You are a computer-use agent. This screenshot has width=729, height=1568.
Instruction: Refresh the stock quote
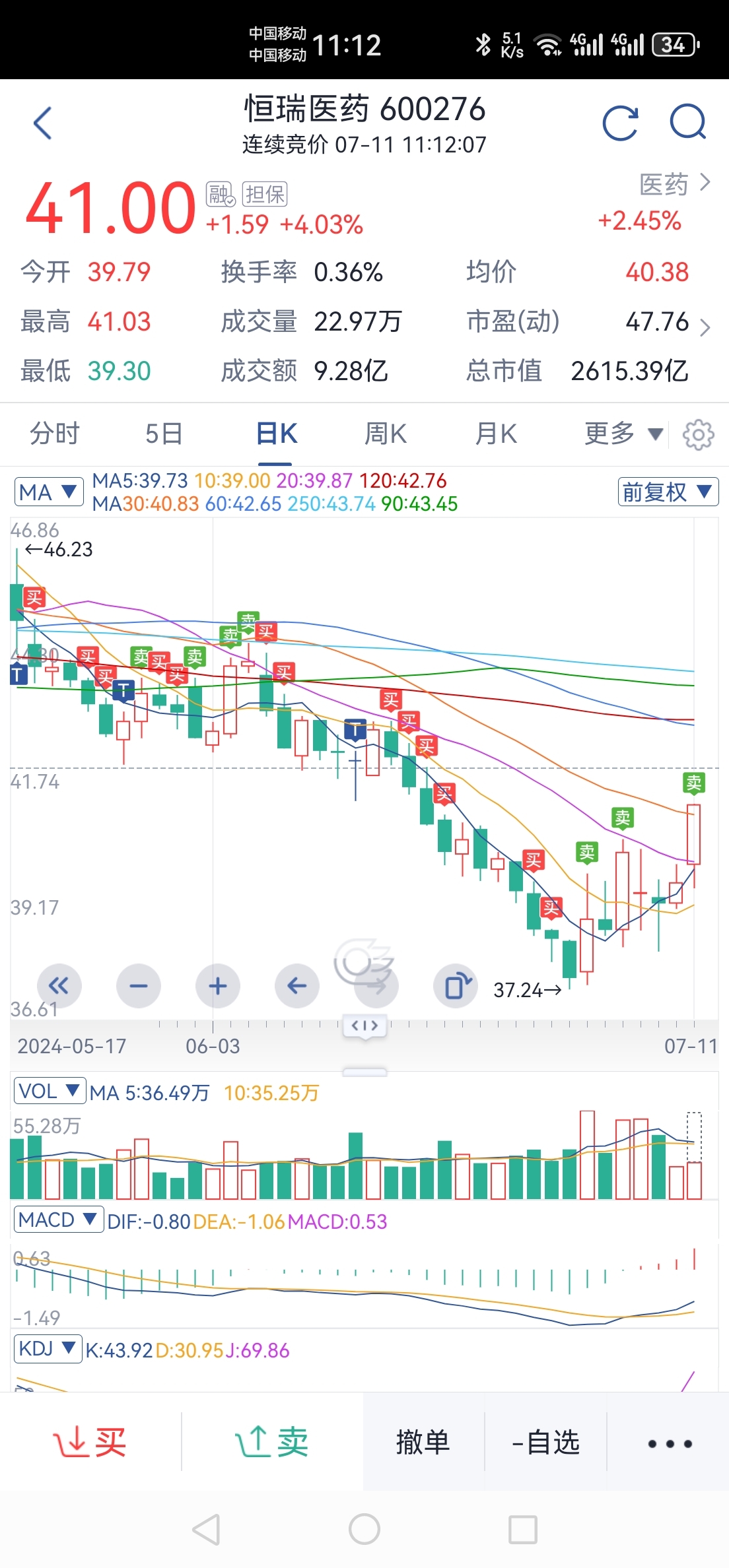point(620,123)
